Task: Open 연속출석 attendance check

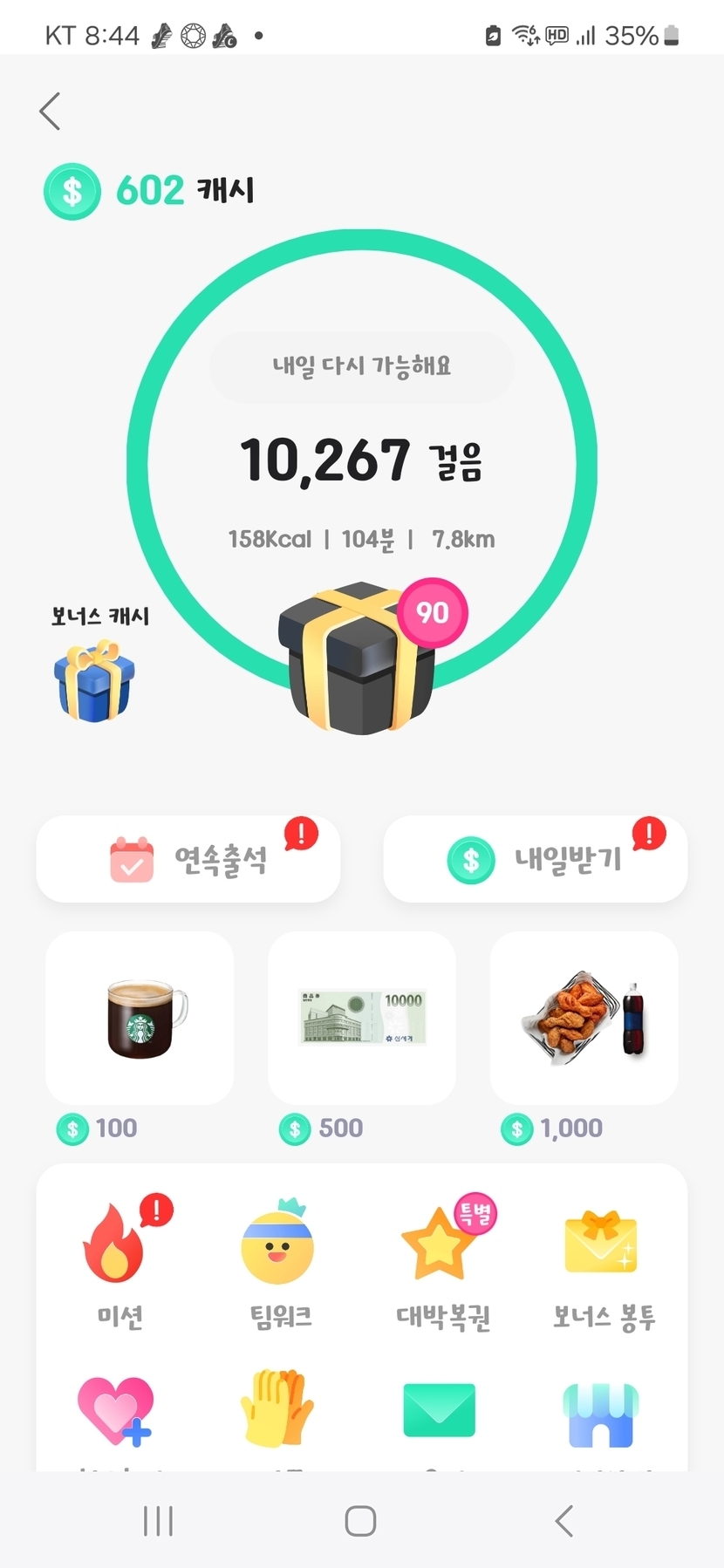Action: pyautogui.click(x=188, y=859)
